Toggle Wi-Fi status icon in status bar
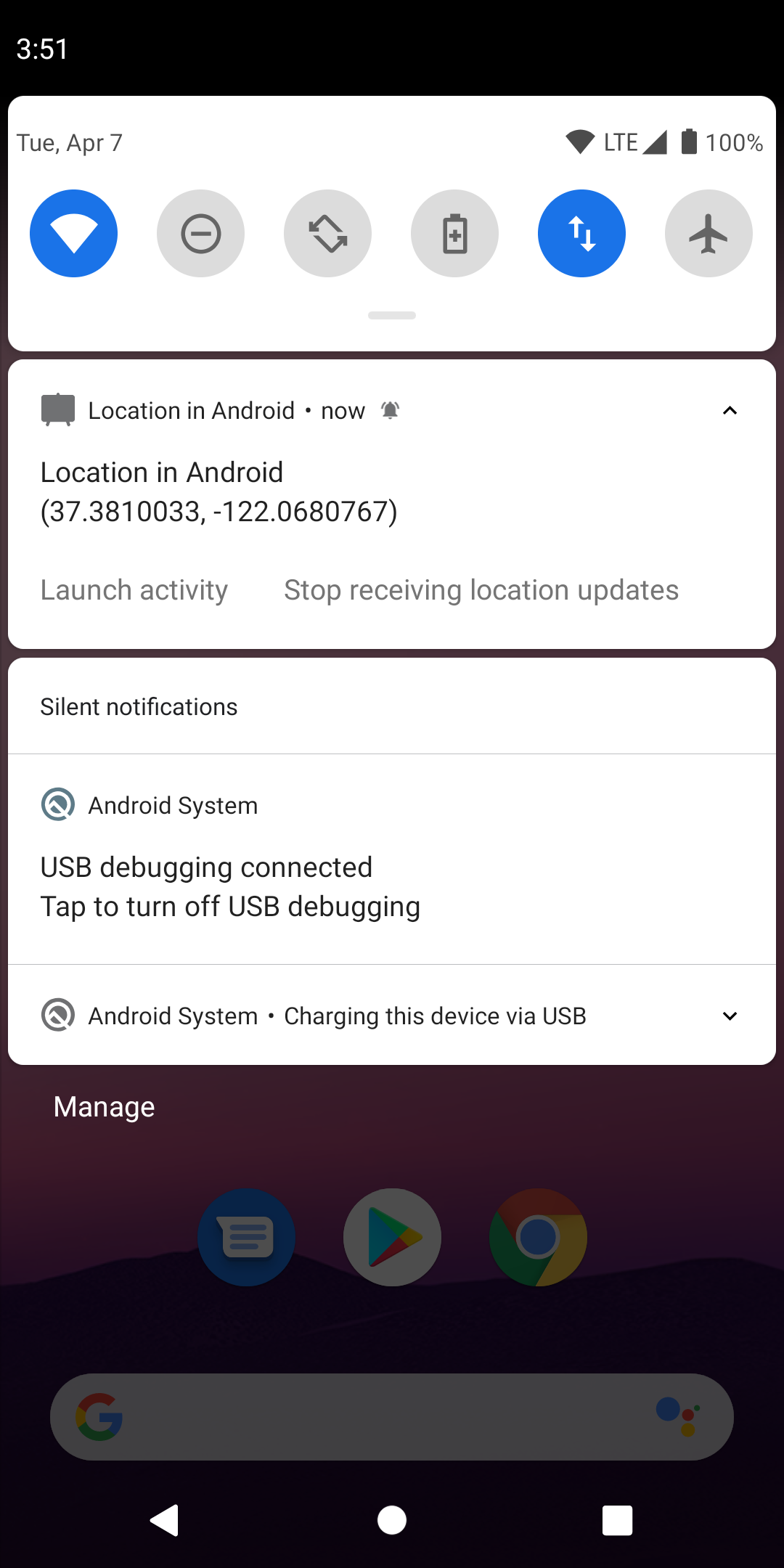The width and height of the screenshot is (784, 1568). 582,142
